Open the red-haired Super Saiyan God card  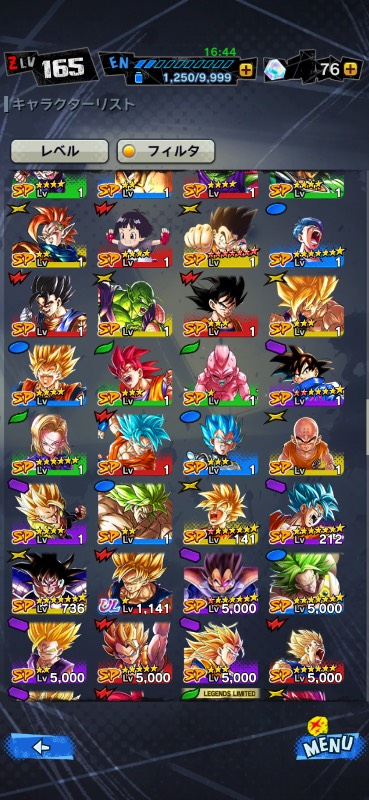[135, 375]
